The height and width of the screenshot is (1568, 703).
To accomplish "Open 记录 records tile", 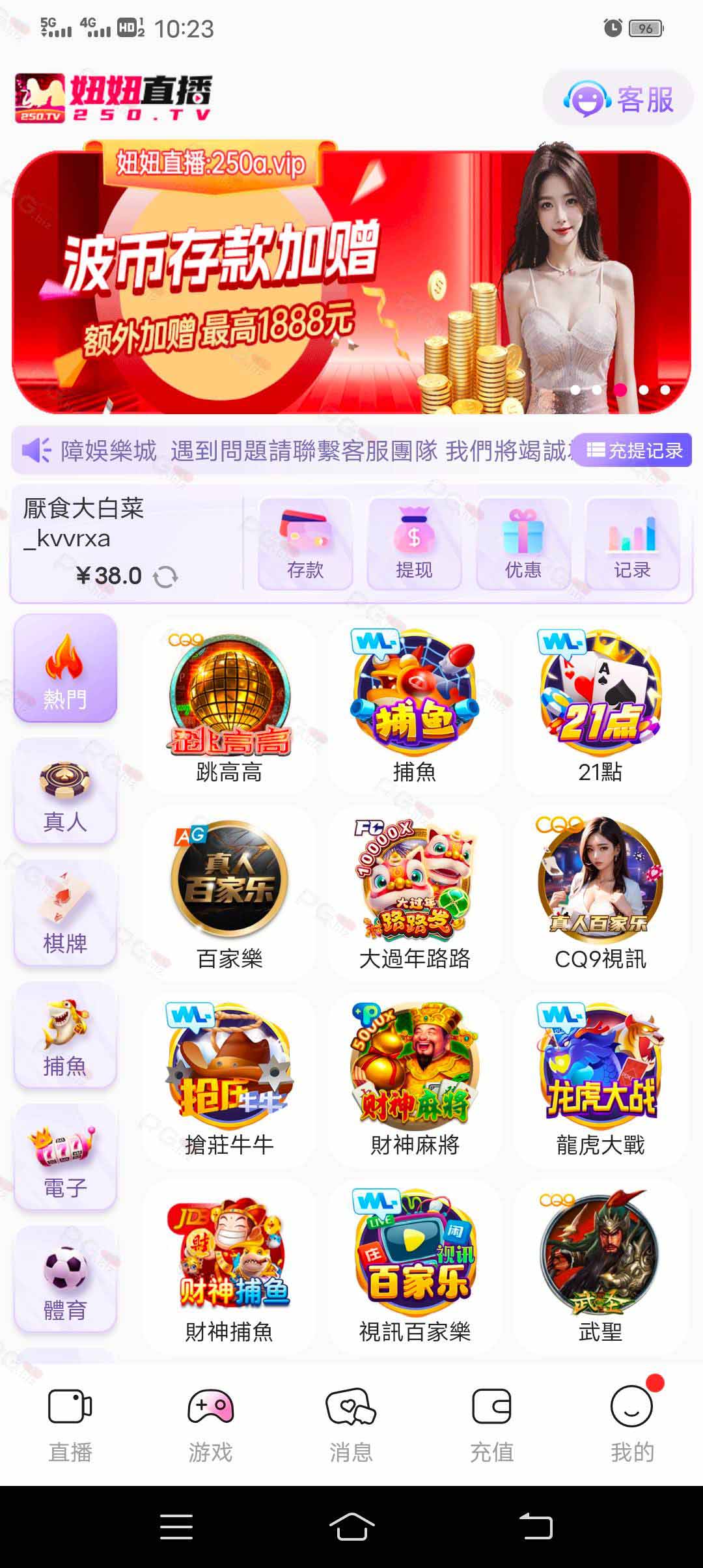I will click(x=632, y=544).
